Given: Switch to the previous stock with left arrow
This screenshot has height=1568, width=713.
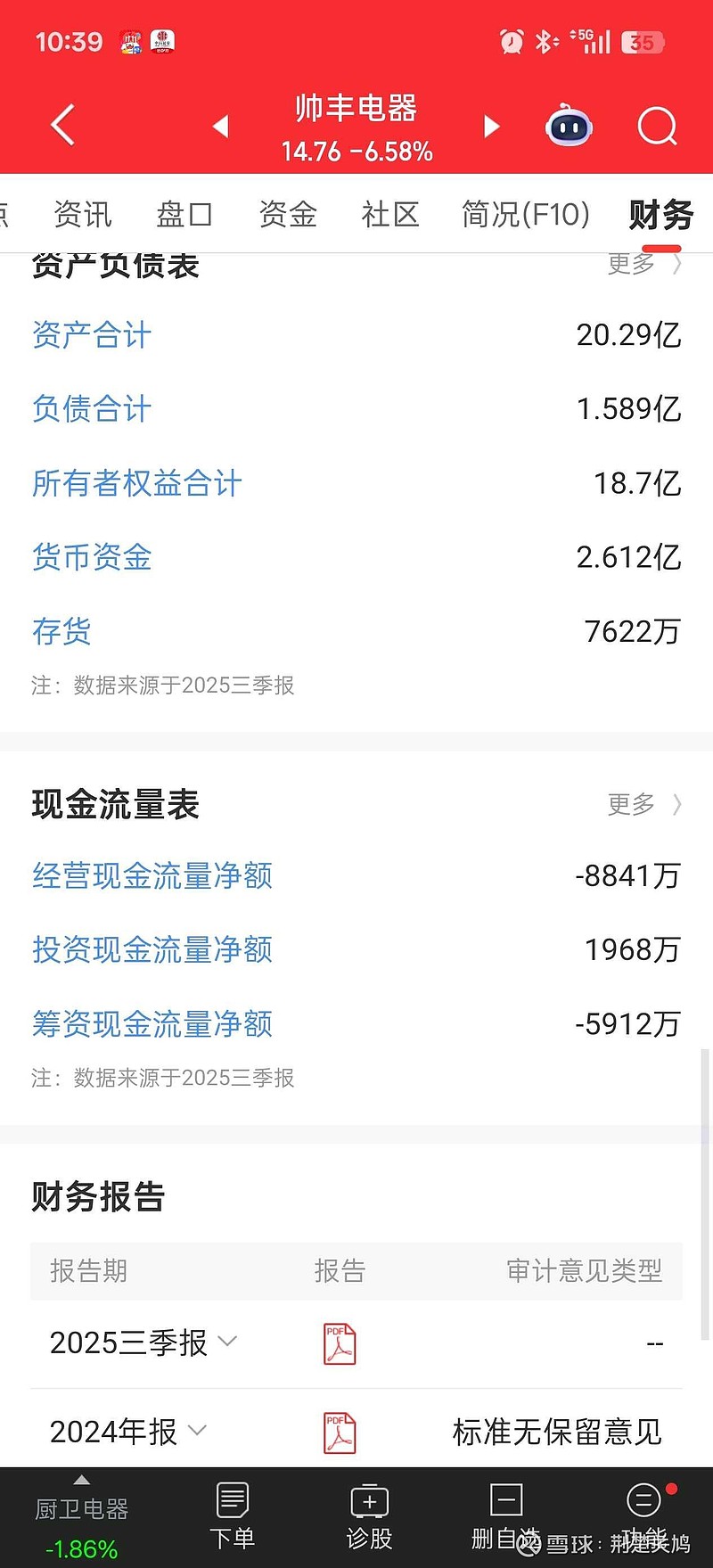Looking at the screenshot, I should click(220, 126).
